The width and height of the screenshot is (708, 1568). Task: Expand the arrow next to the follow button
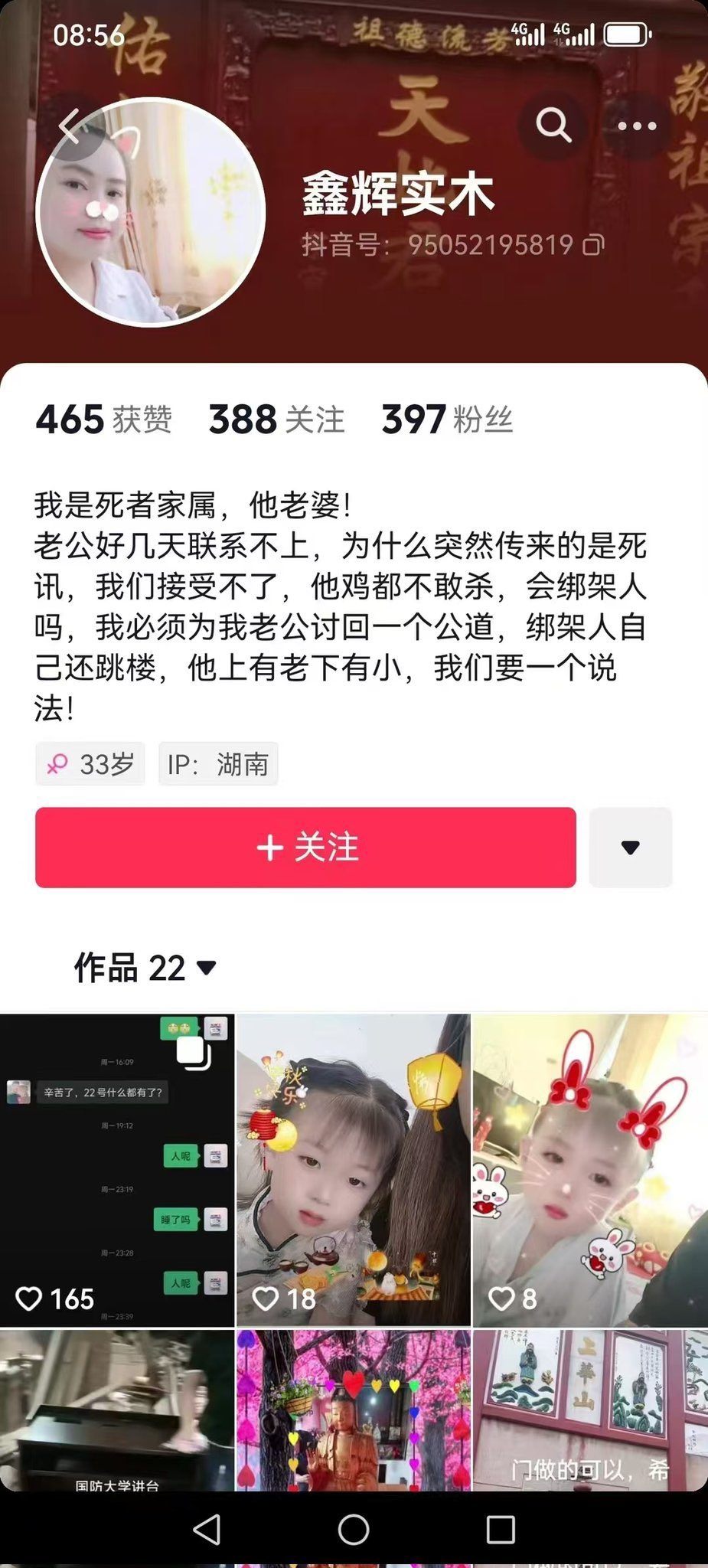(x=630, y=848)
